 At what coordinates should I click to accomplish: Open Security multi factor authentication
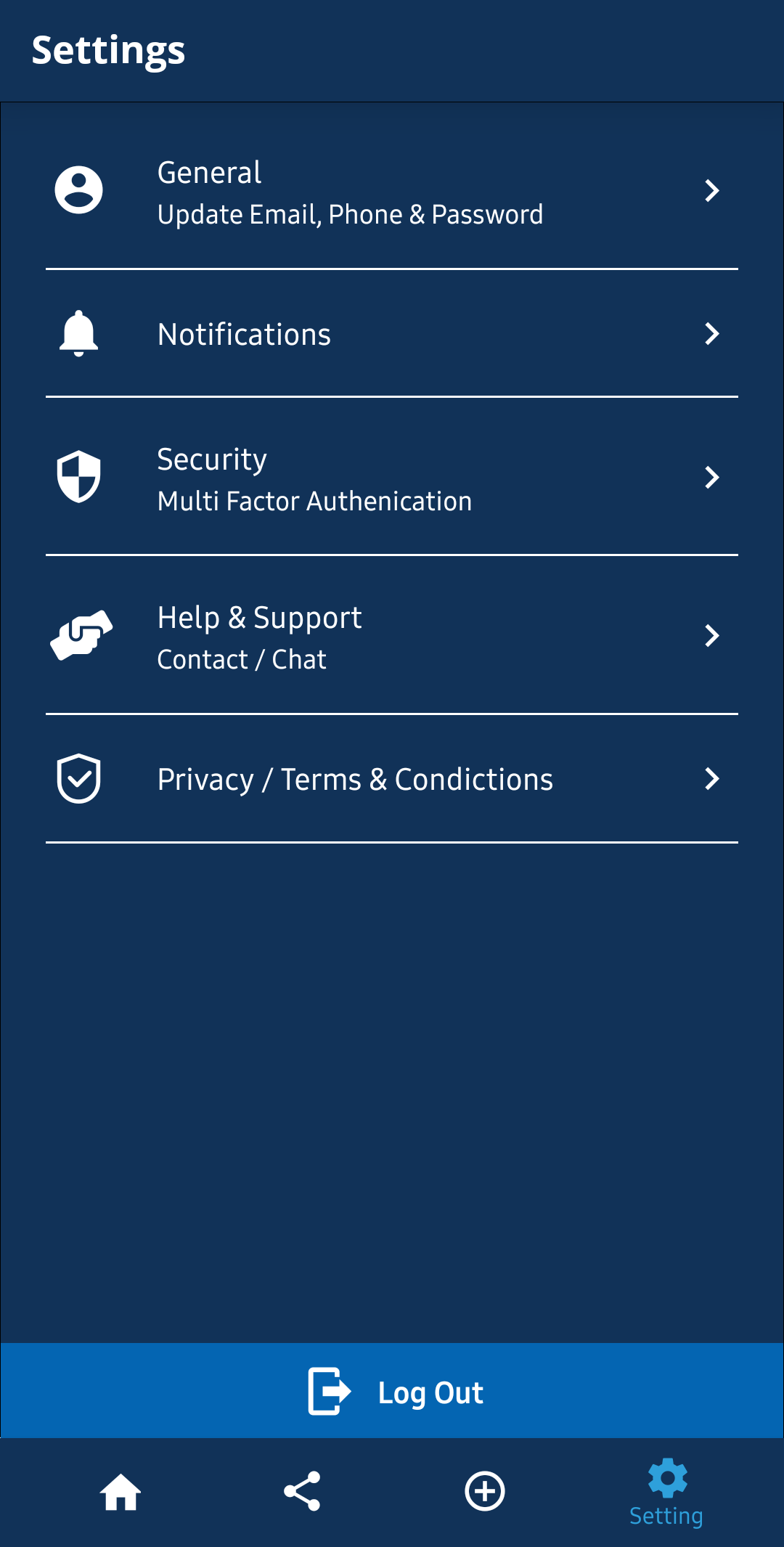392,478
